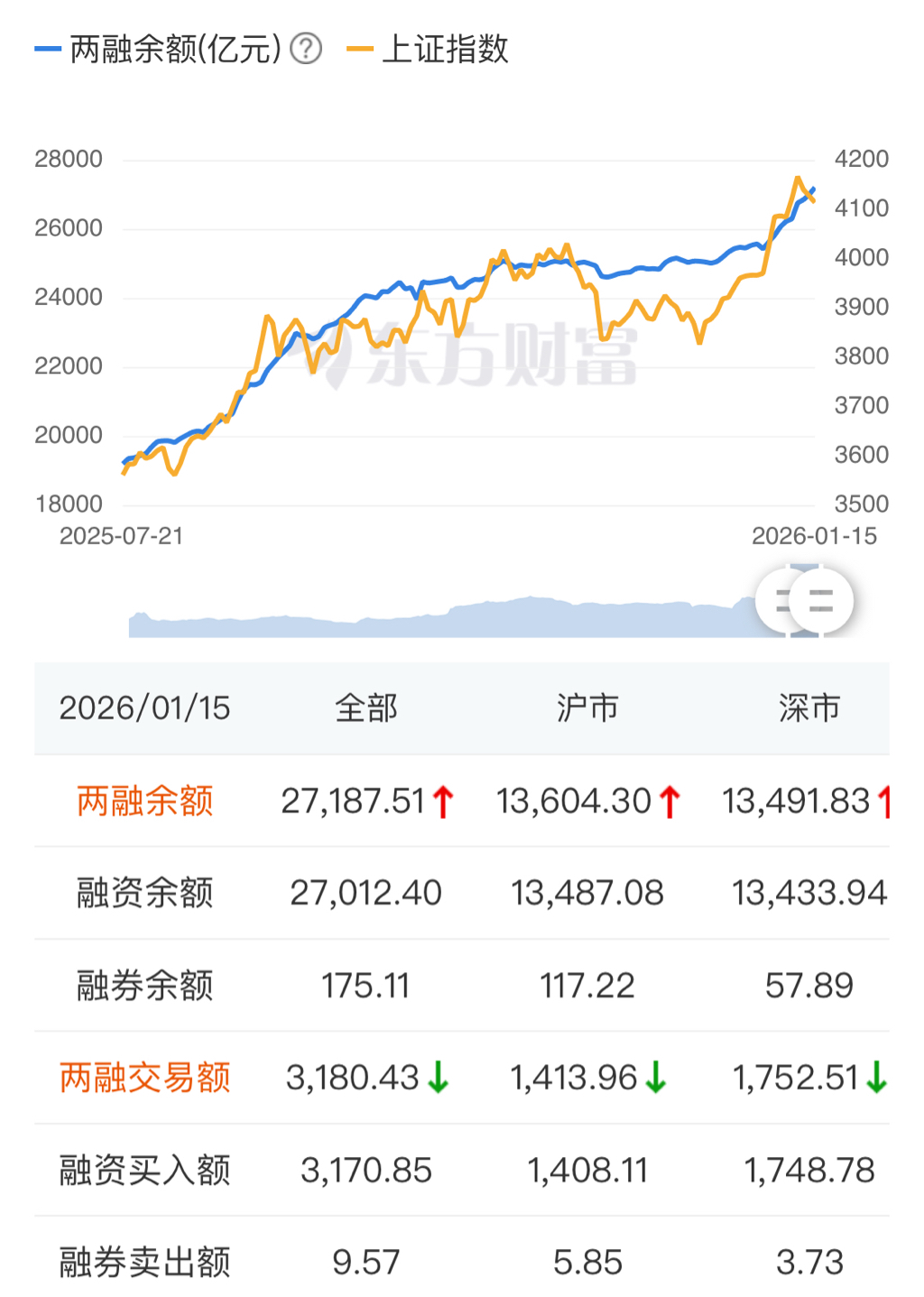Toggle the 两融余额(亿元) legend series
This screenshot has height=1297, width=924.
(x=160, y=49)
